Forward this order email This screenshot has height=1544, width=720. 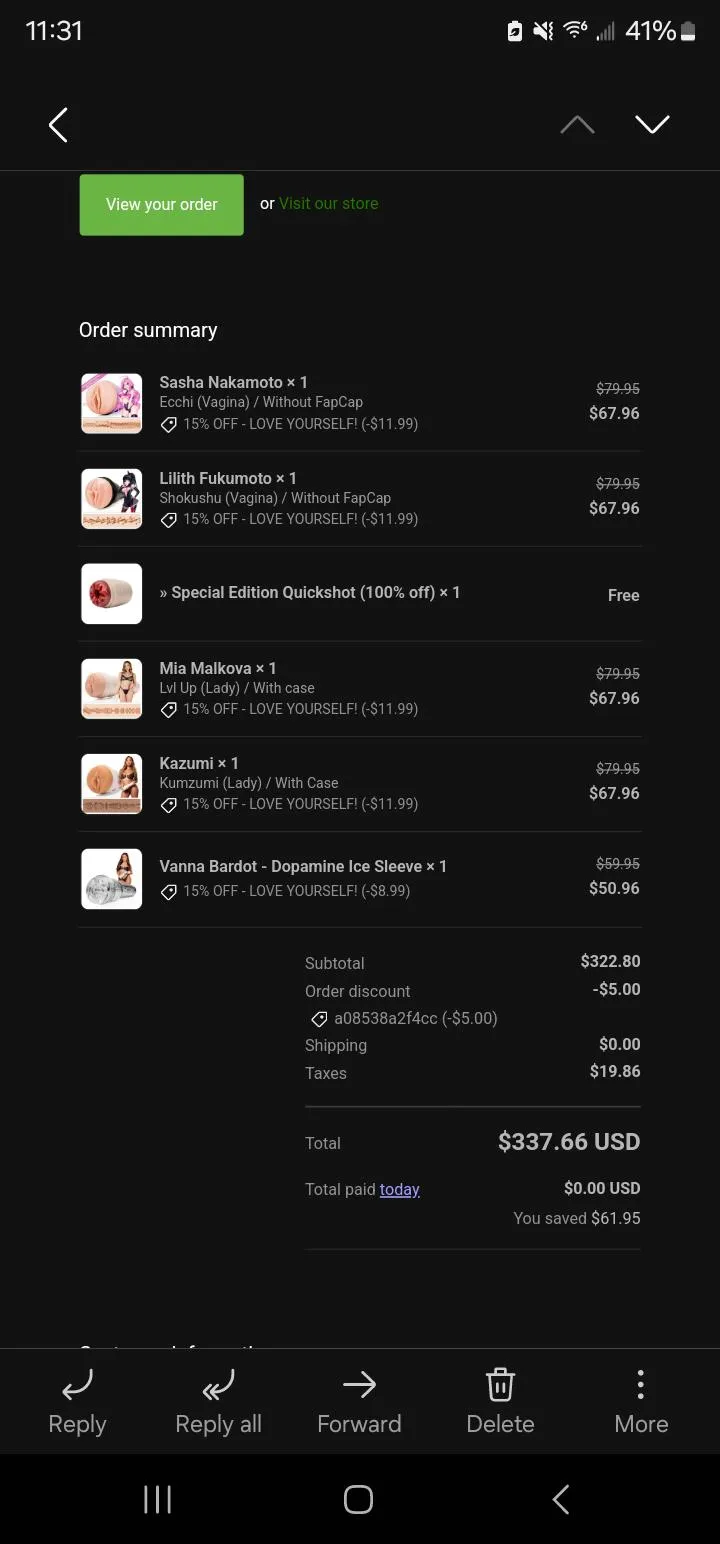359,1402
